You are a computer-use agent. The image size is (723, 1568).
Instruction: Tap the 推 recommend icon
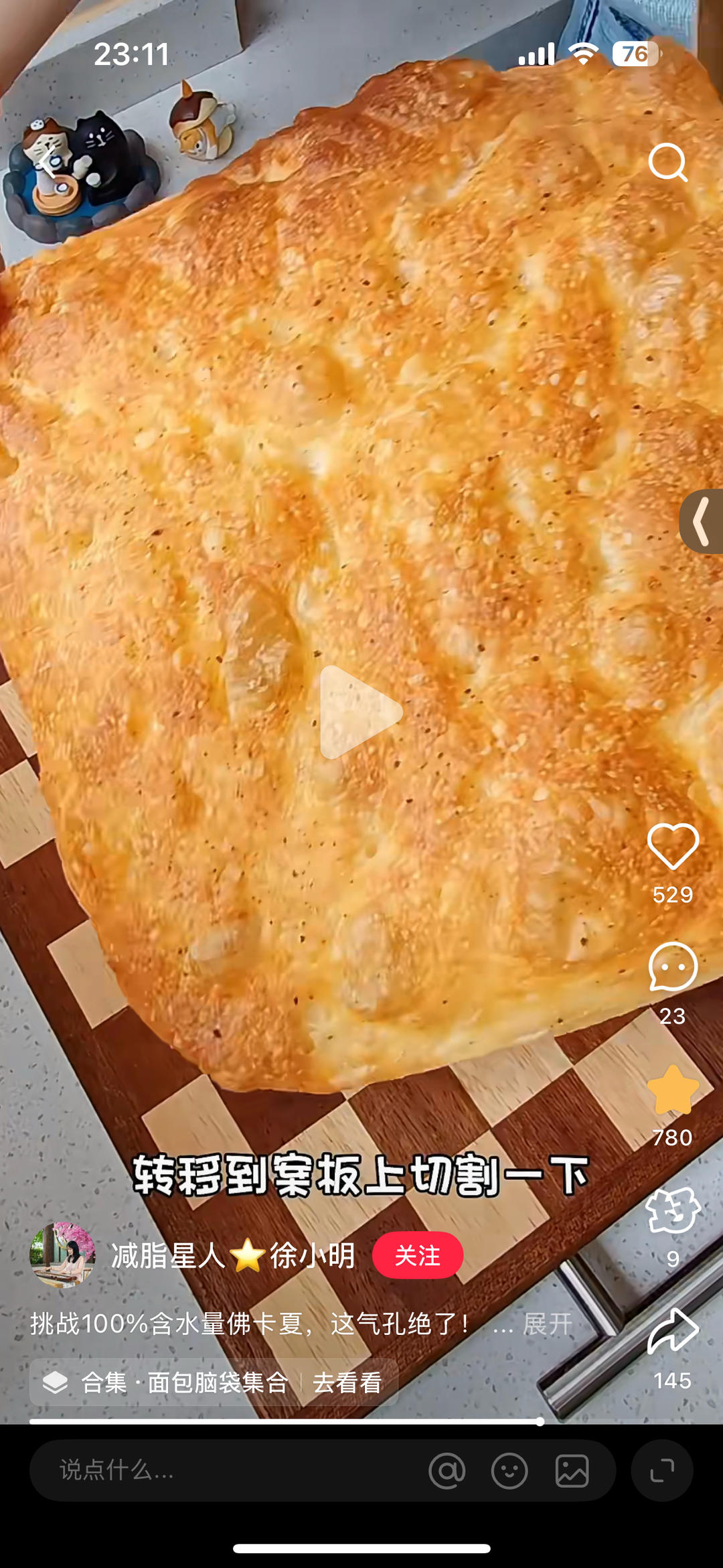(x=673, y=1211)
